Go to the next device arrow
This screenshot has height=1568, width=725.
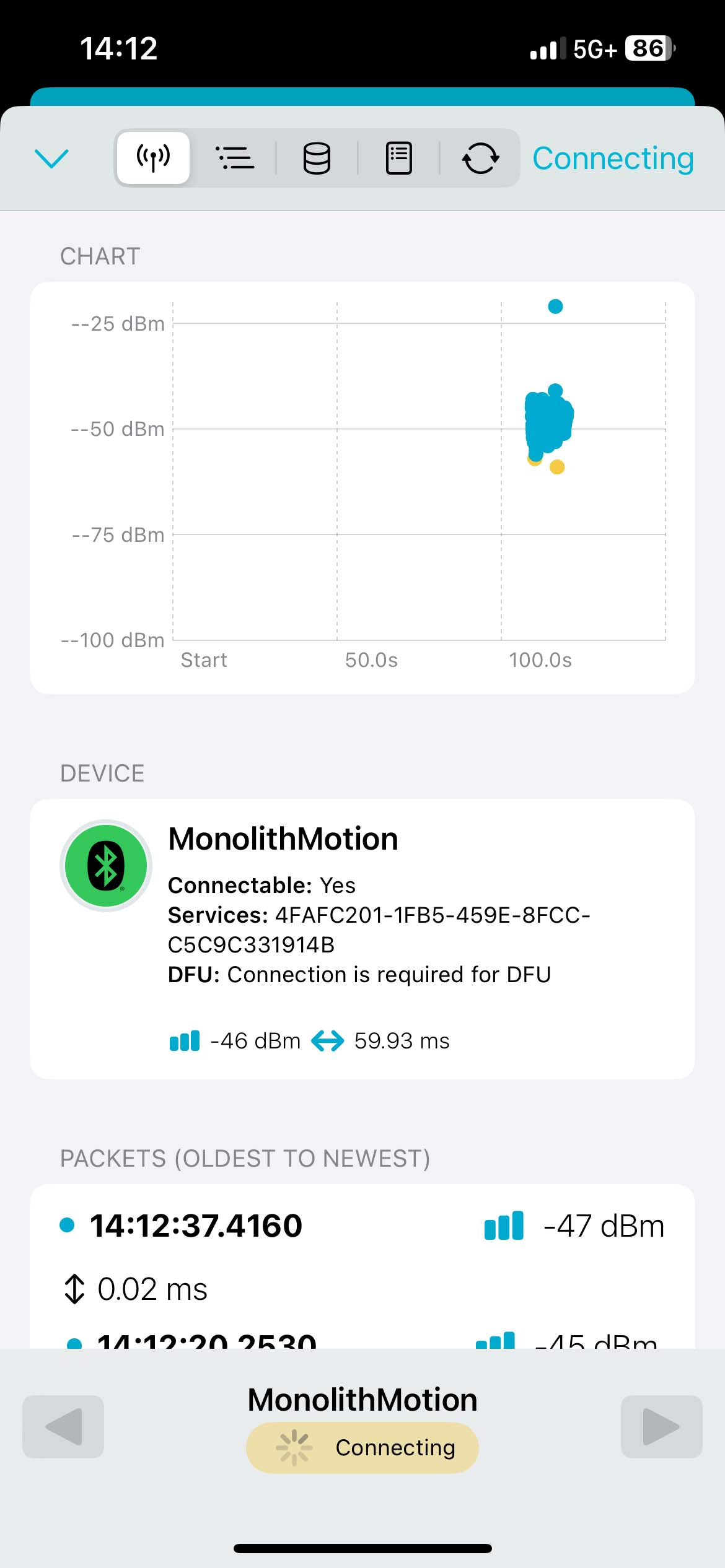tap(661, 1426)
